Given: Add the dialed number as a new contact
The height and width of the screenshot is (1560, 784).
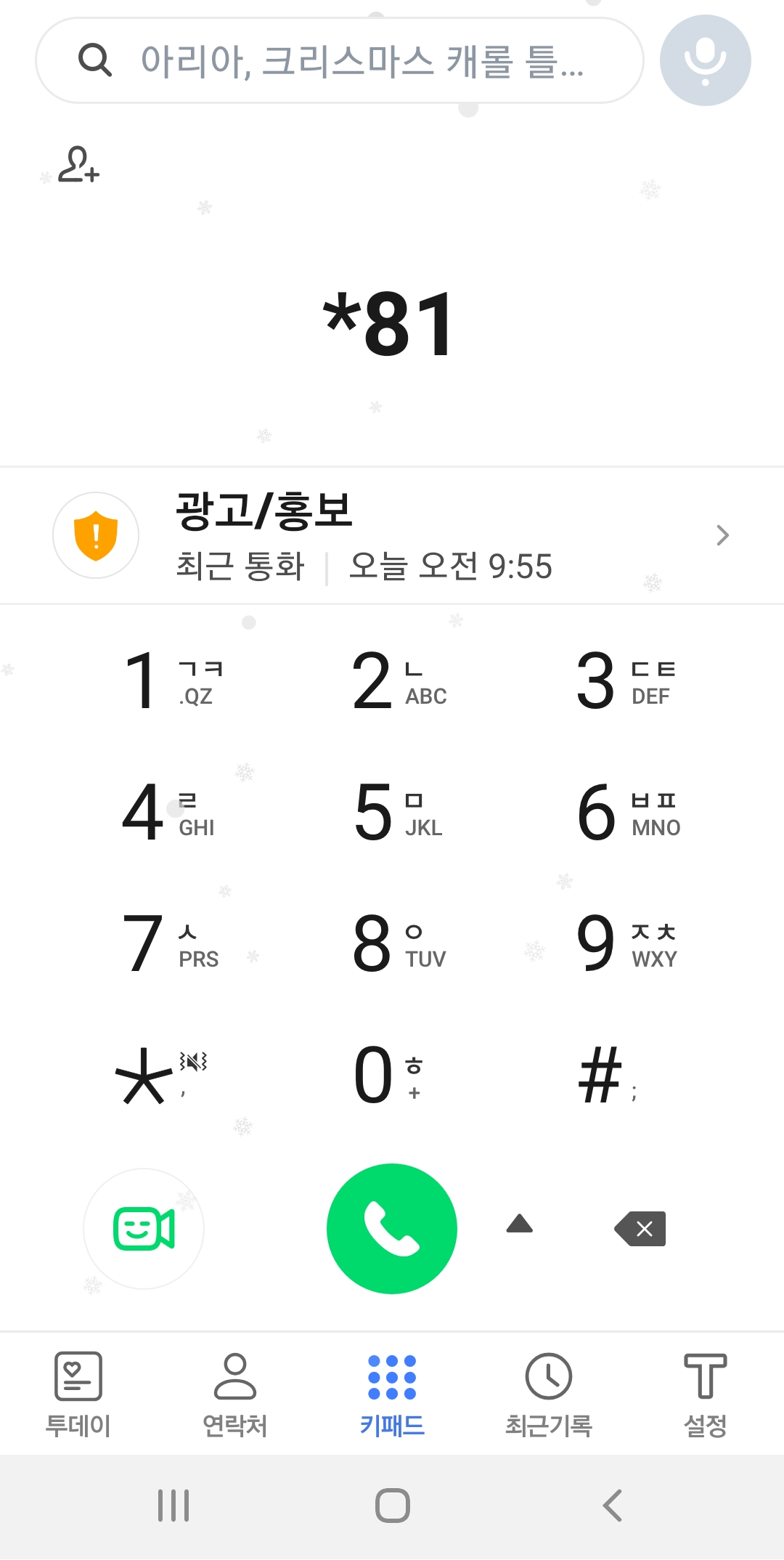Looking at the screenshot, I should pos(78,164).
